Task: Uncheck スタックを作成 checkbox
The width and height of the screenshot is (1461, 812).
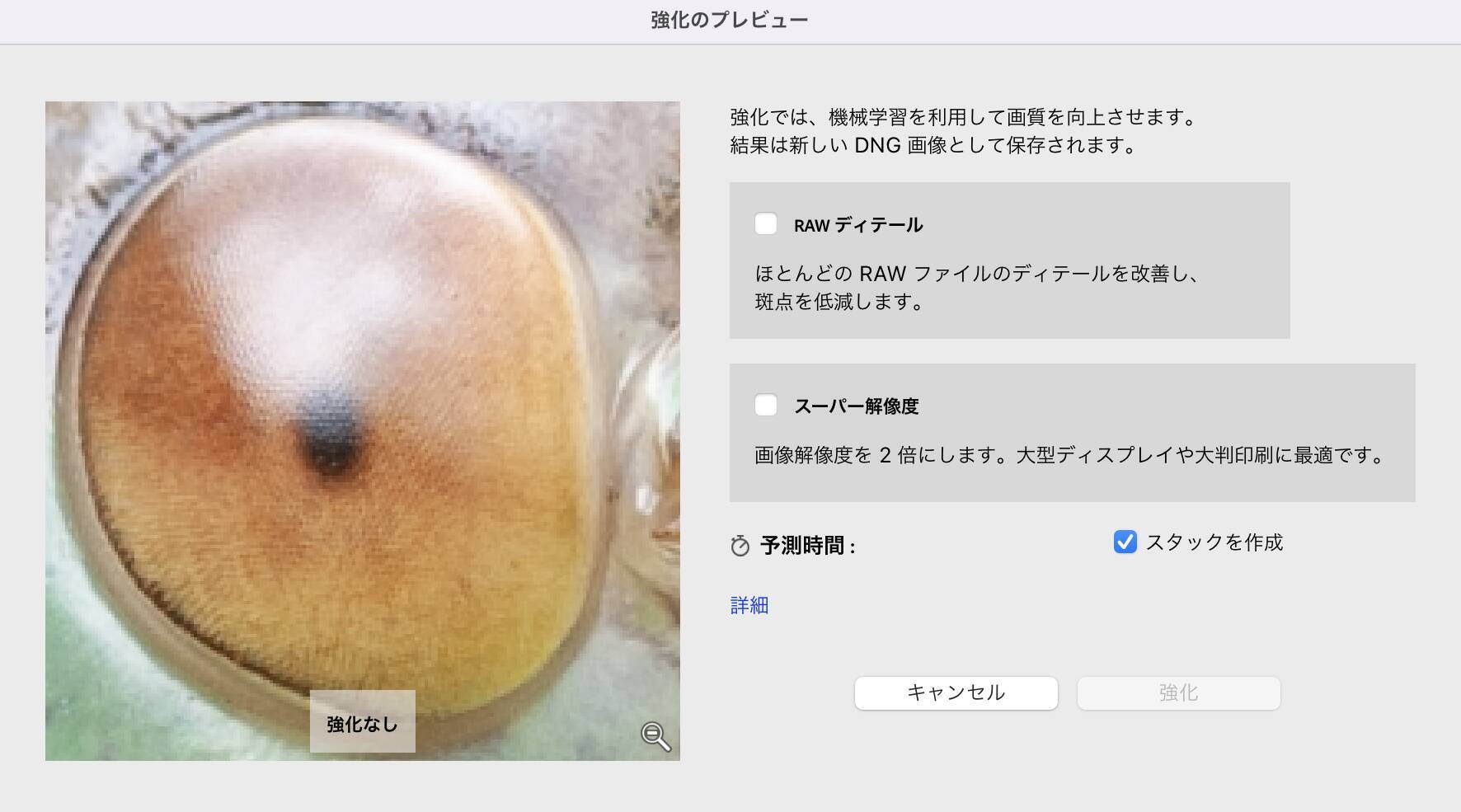Action: click(1125, 542)
